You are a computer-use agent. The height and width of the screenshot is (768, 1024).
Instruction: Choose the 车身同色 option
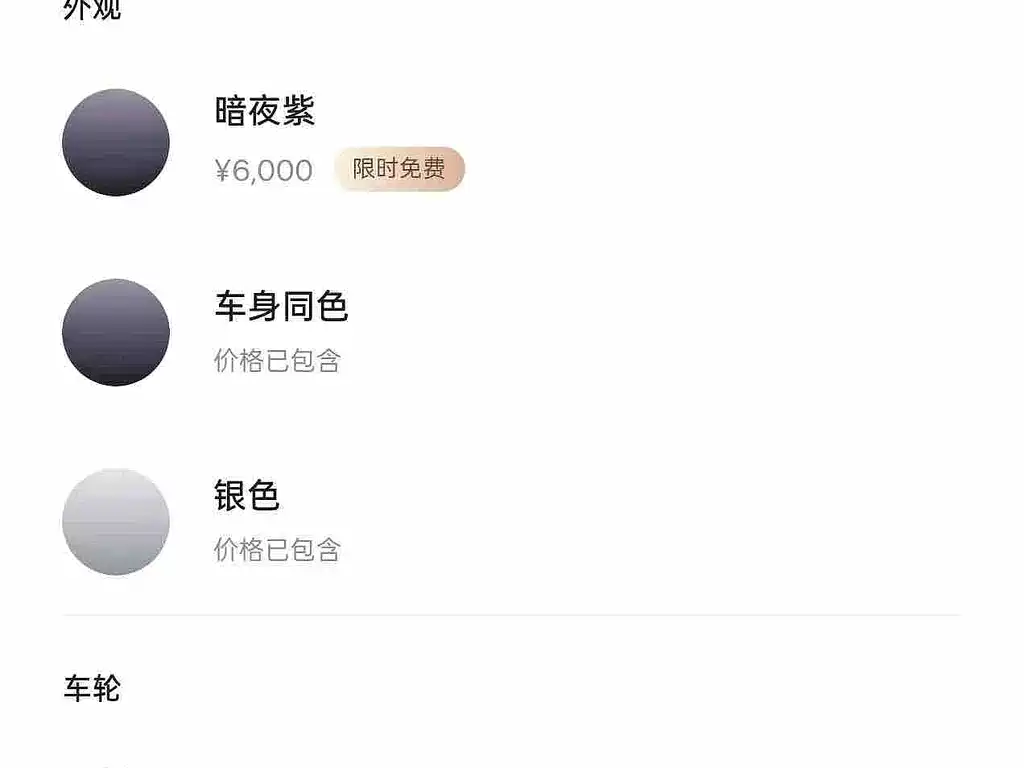(116, 332)
